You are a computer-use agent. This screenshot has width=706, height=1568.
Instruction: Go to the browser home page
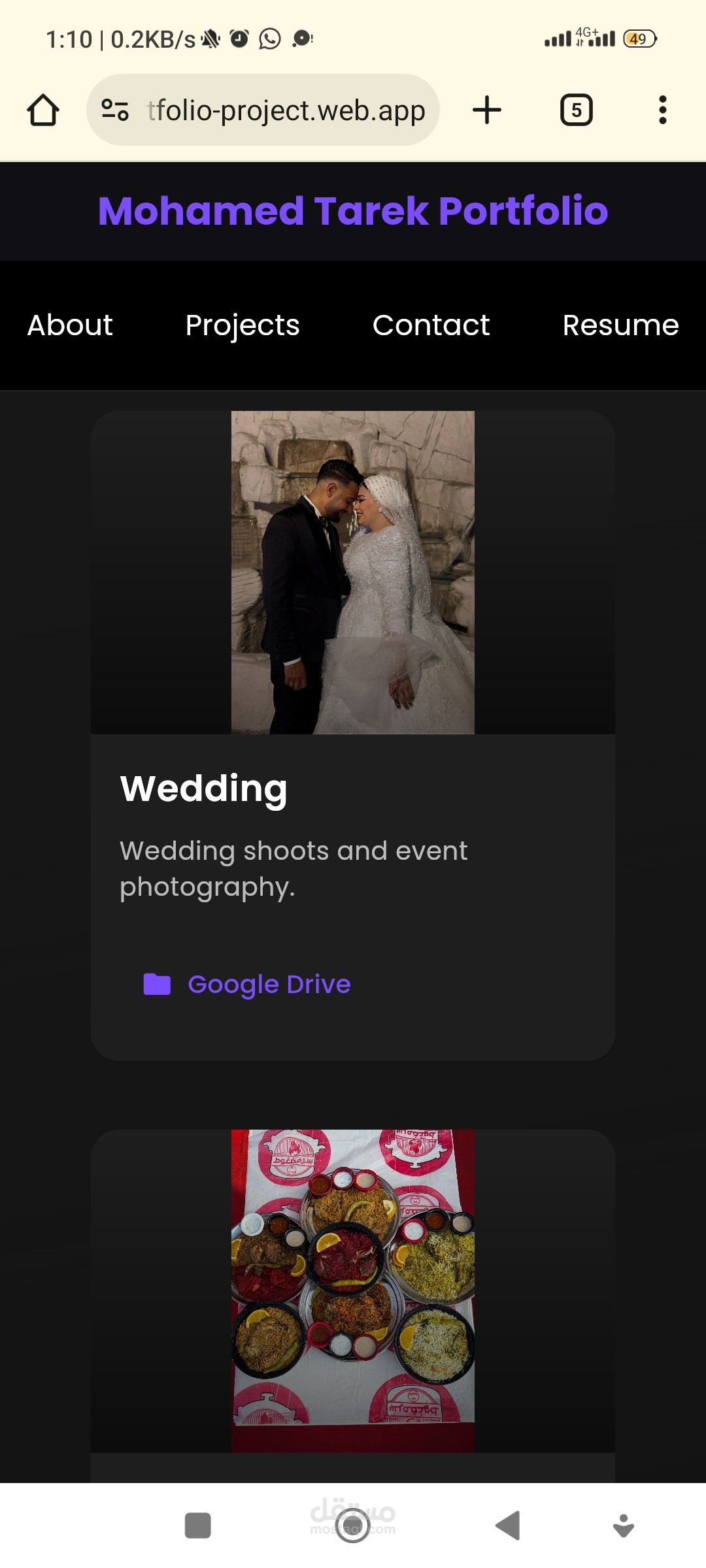pyautogui.click(x=43, y=110)
